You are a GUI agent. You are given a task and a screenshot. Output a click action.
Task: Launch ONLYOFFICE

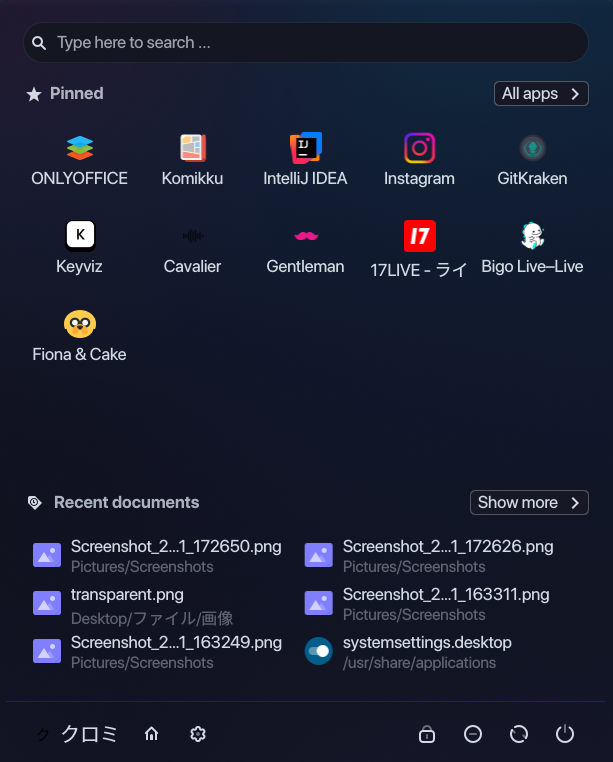pos(80,161)
